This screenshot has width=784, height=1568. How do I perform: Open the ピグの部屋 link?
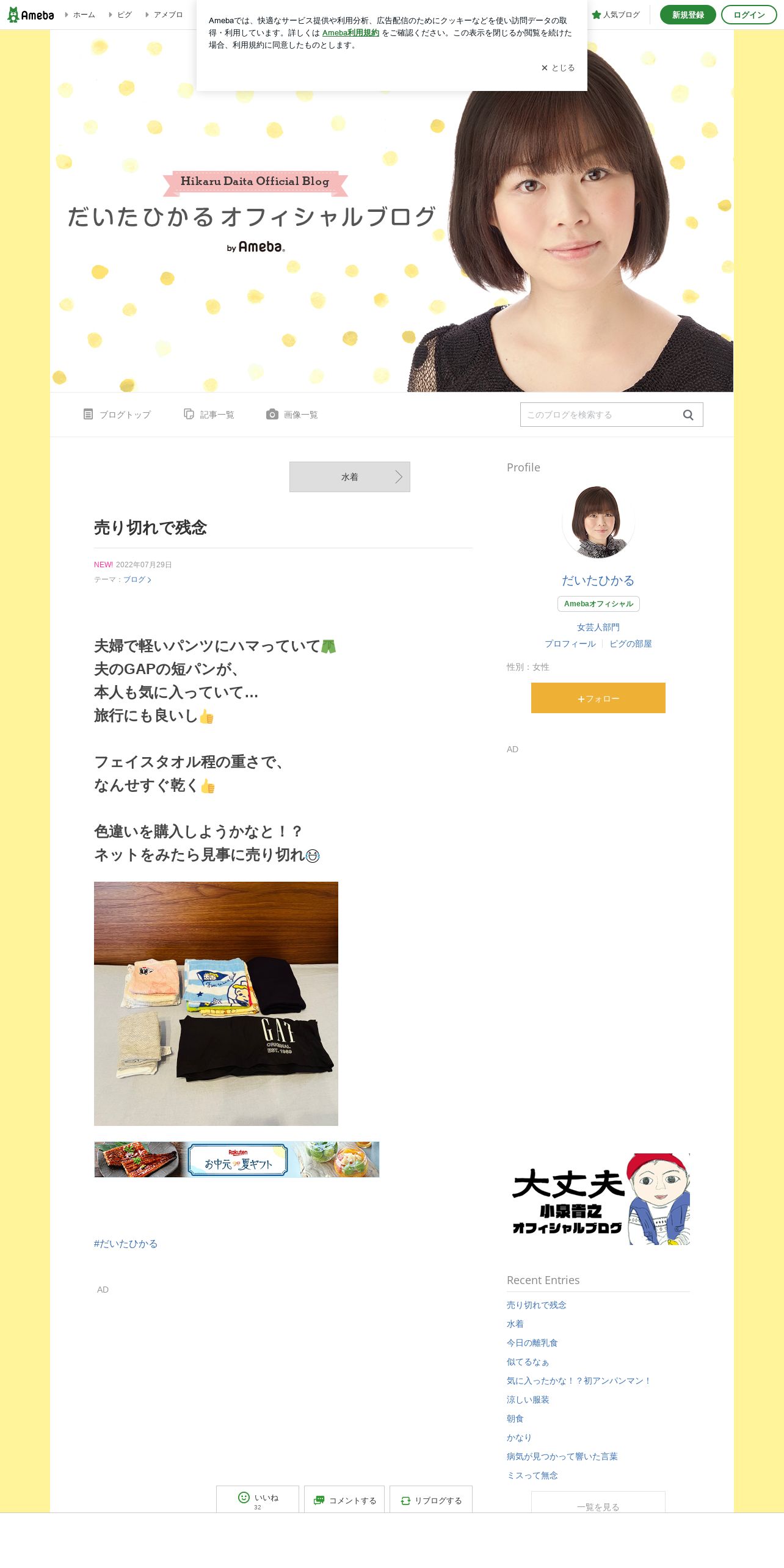[631, 644]
